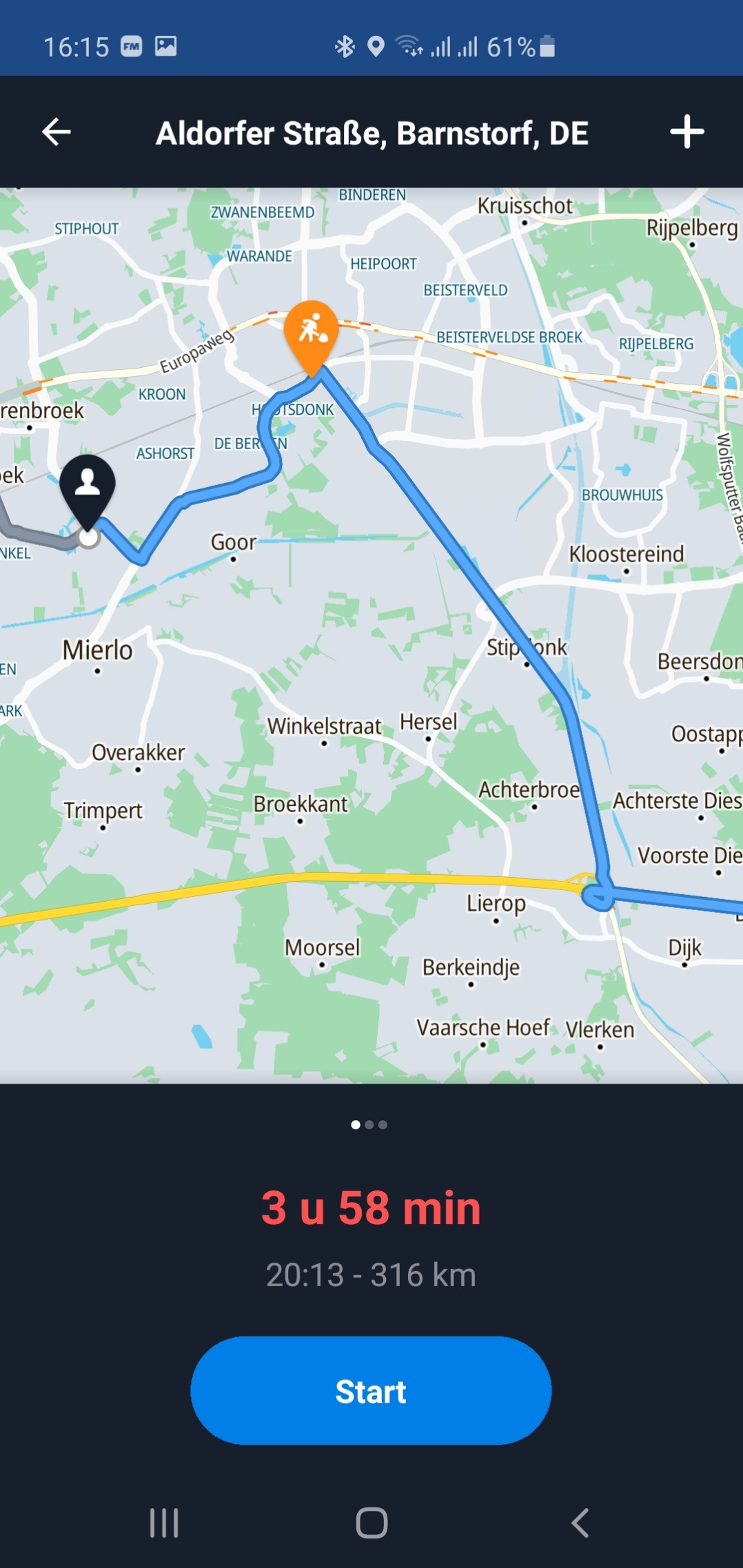This screenshot has height=1568, width=743.
Task: Tap the route page indicator dots
Action: (x=369, y=1124)
